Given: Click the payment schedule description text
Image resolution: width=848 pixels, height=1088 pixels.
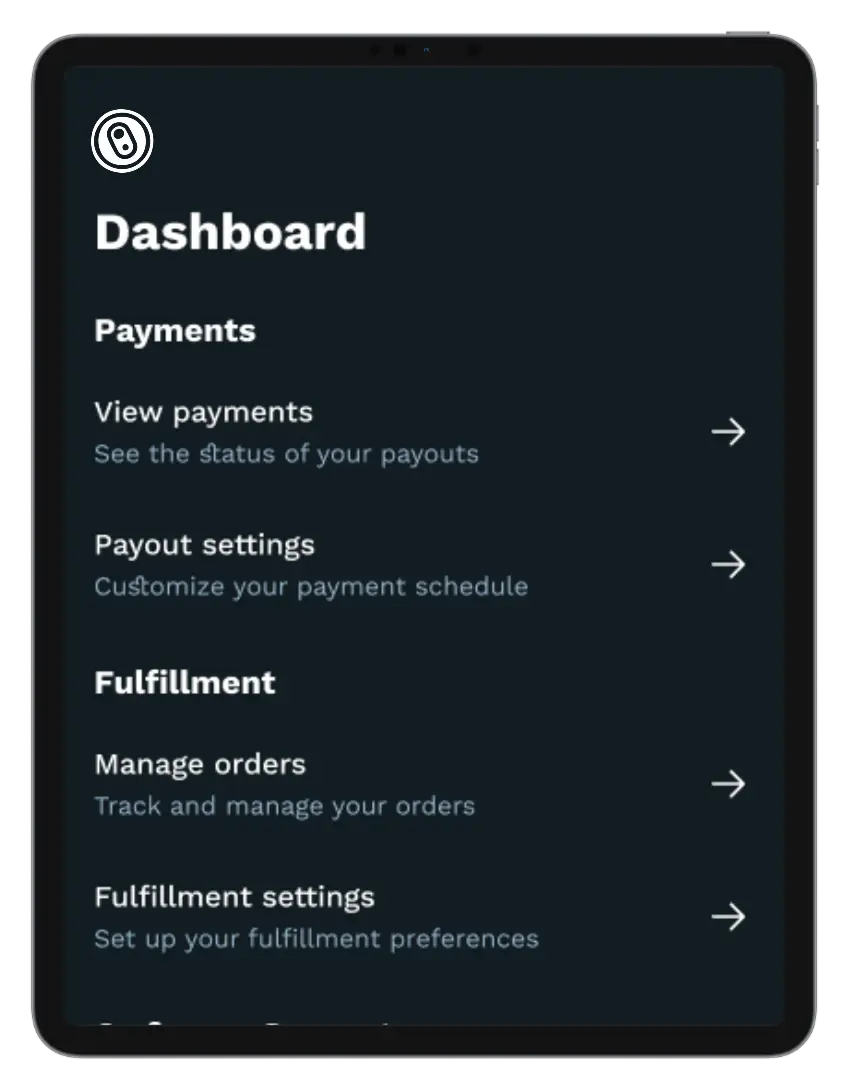Looking at the screenshot, I should pos(310,586).
